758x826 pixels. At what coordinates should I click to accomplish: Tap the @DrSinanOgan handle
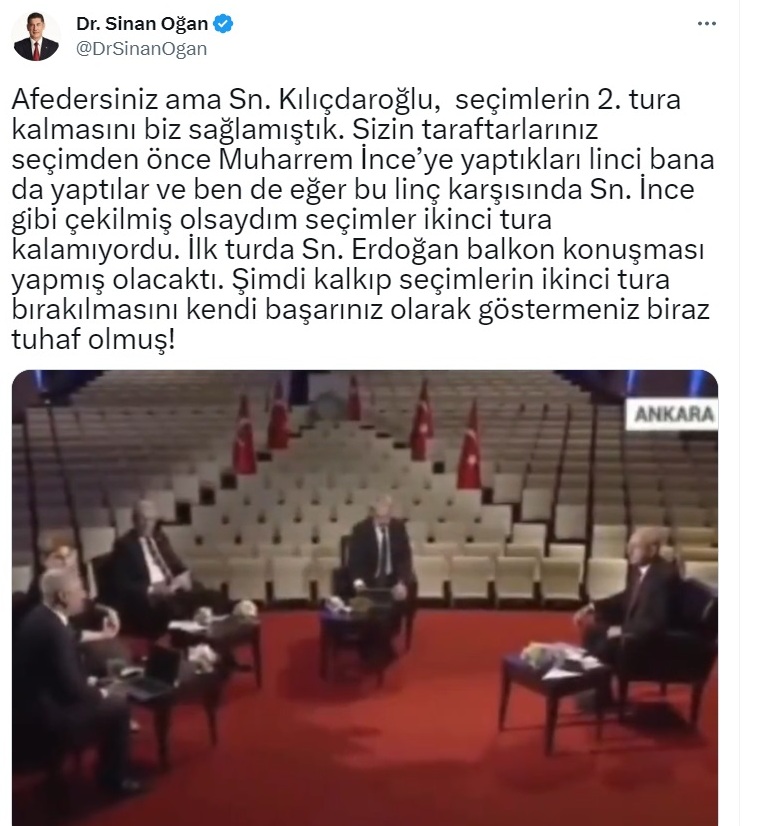click(x=141, y=48)
